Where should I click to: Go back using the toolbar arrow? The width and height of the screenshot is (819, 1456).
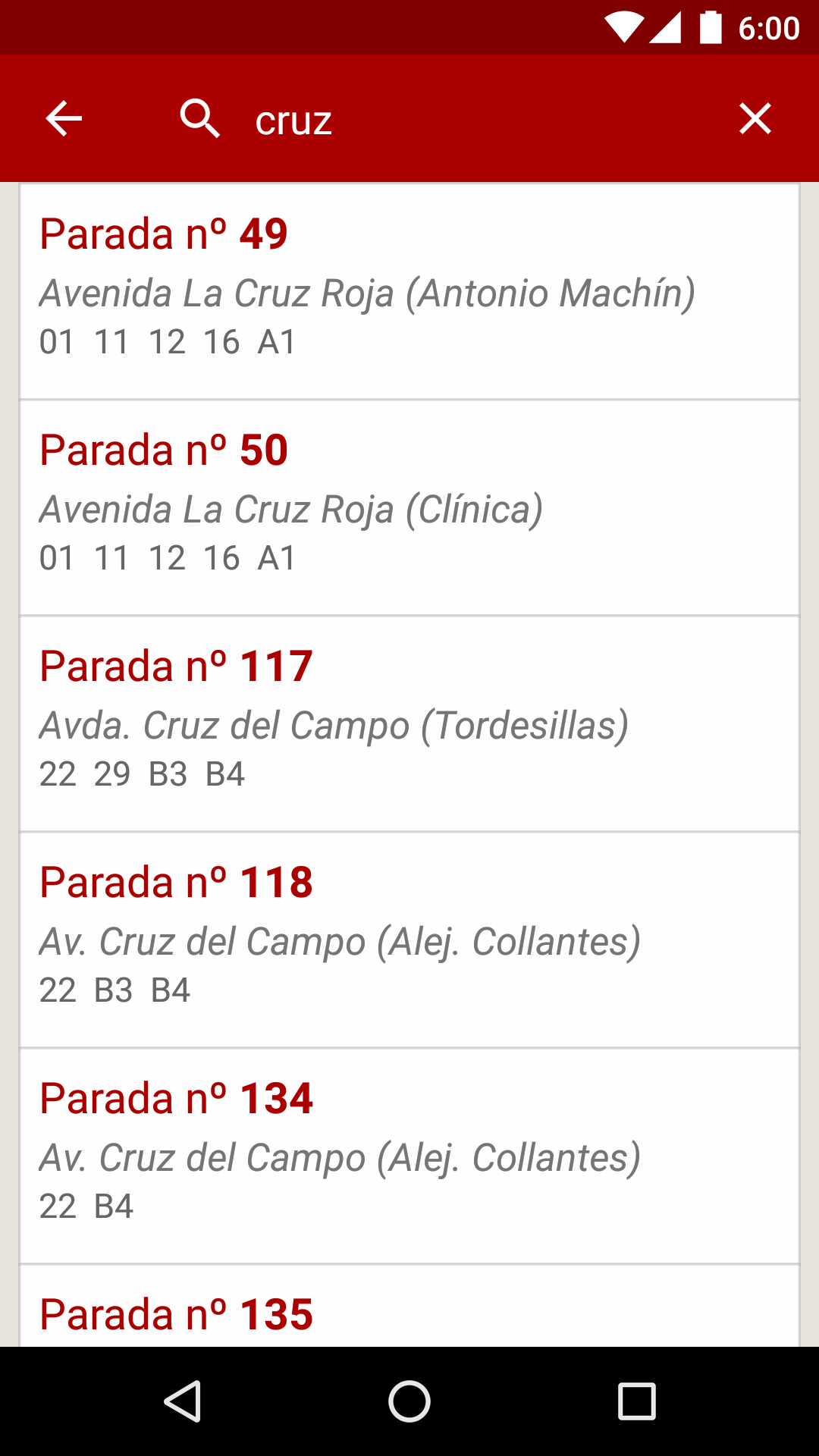(x=64, y=119)
